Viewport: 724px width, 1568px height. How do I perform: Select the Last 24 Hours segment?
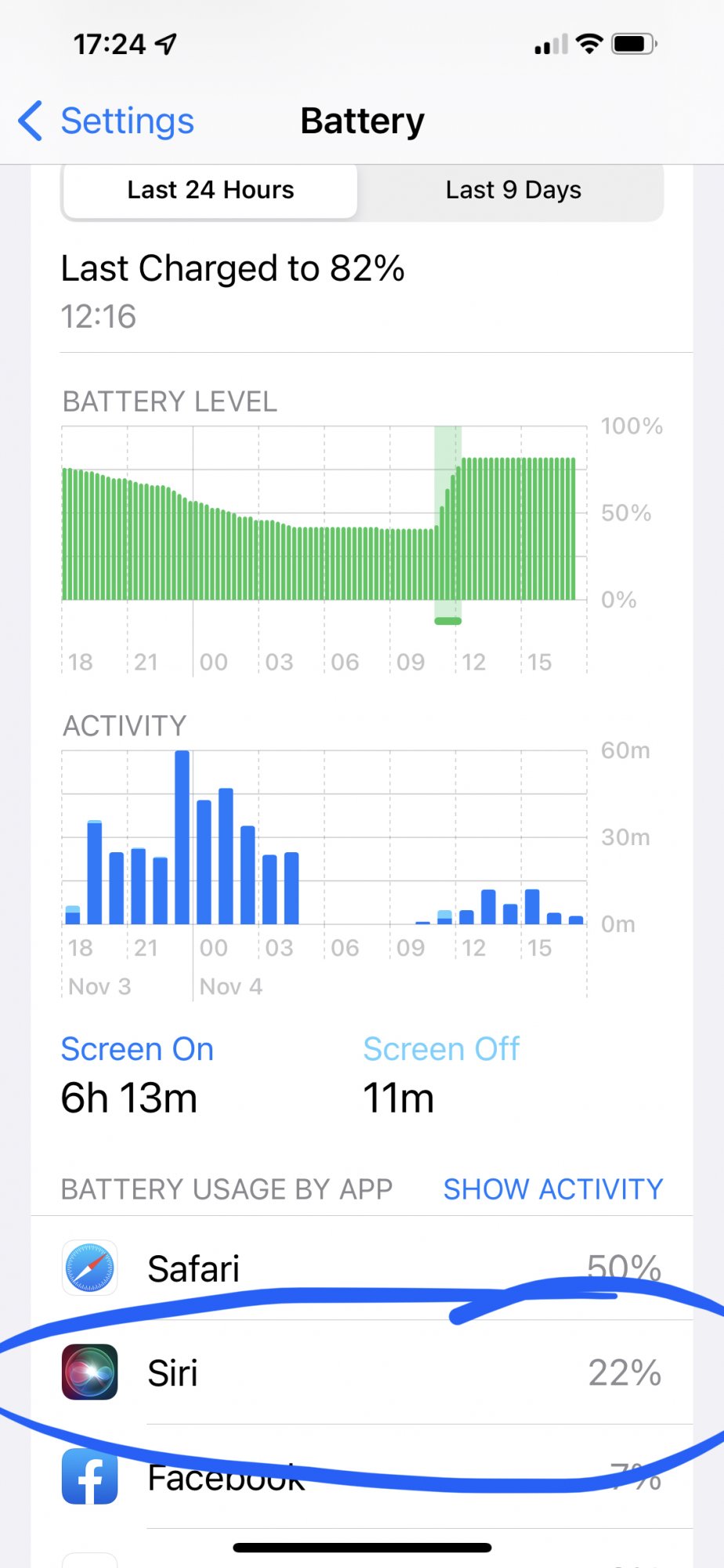point(210,191)
